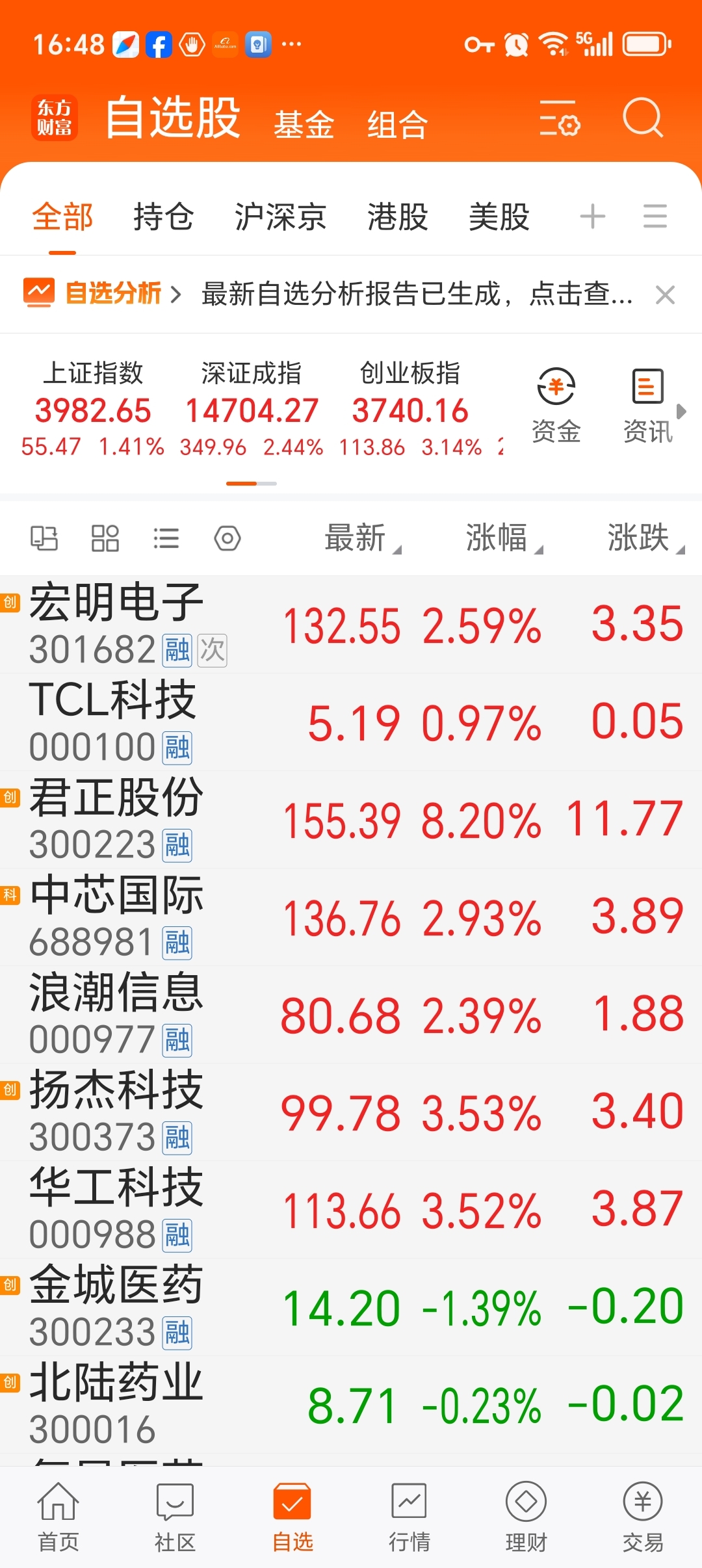Sort list by 涨幅 column
Image resolution: width=702 pixels, height=1568 pixels.
point(503,538)
